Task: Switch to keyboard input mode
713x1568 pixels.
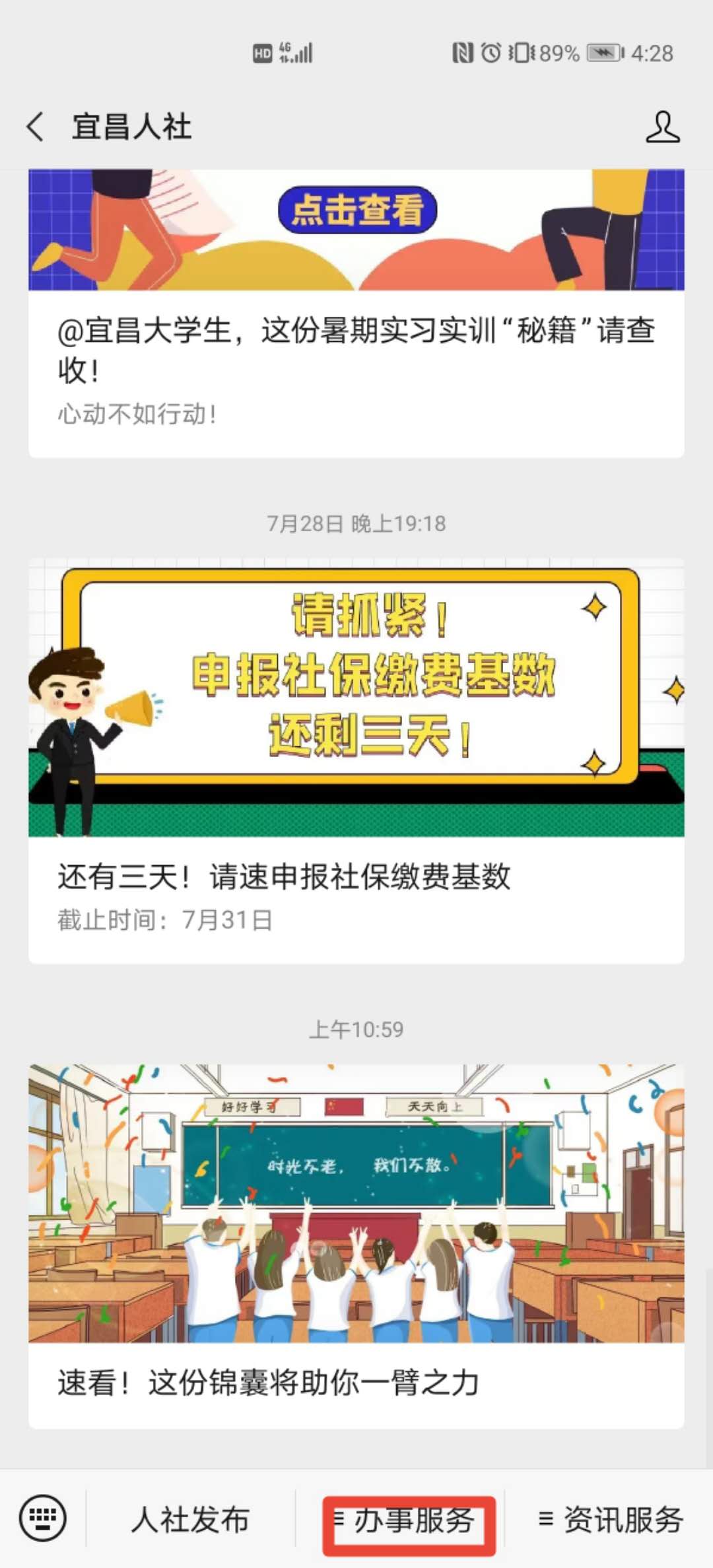Action: point(43,1519)
